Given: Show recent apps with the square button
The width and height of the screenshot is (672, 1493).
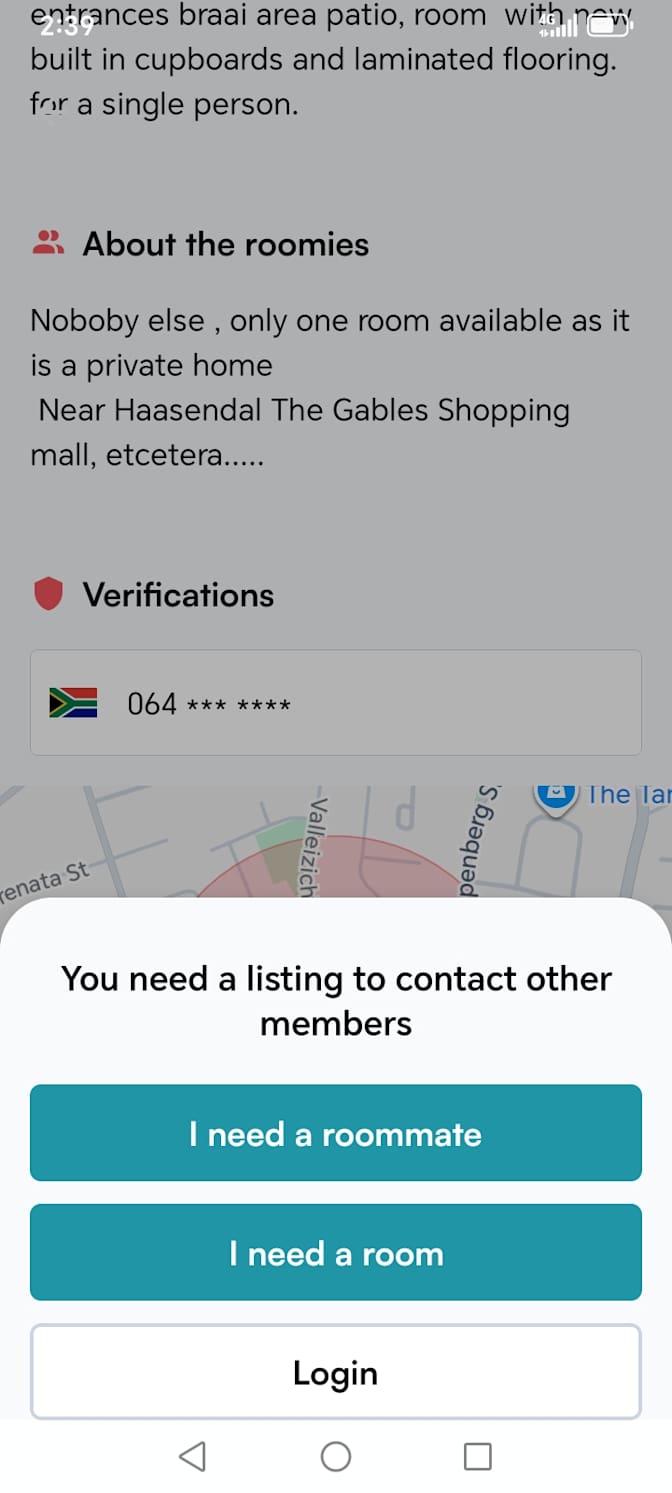Looking at the screenshot, I should (478, 1456).
